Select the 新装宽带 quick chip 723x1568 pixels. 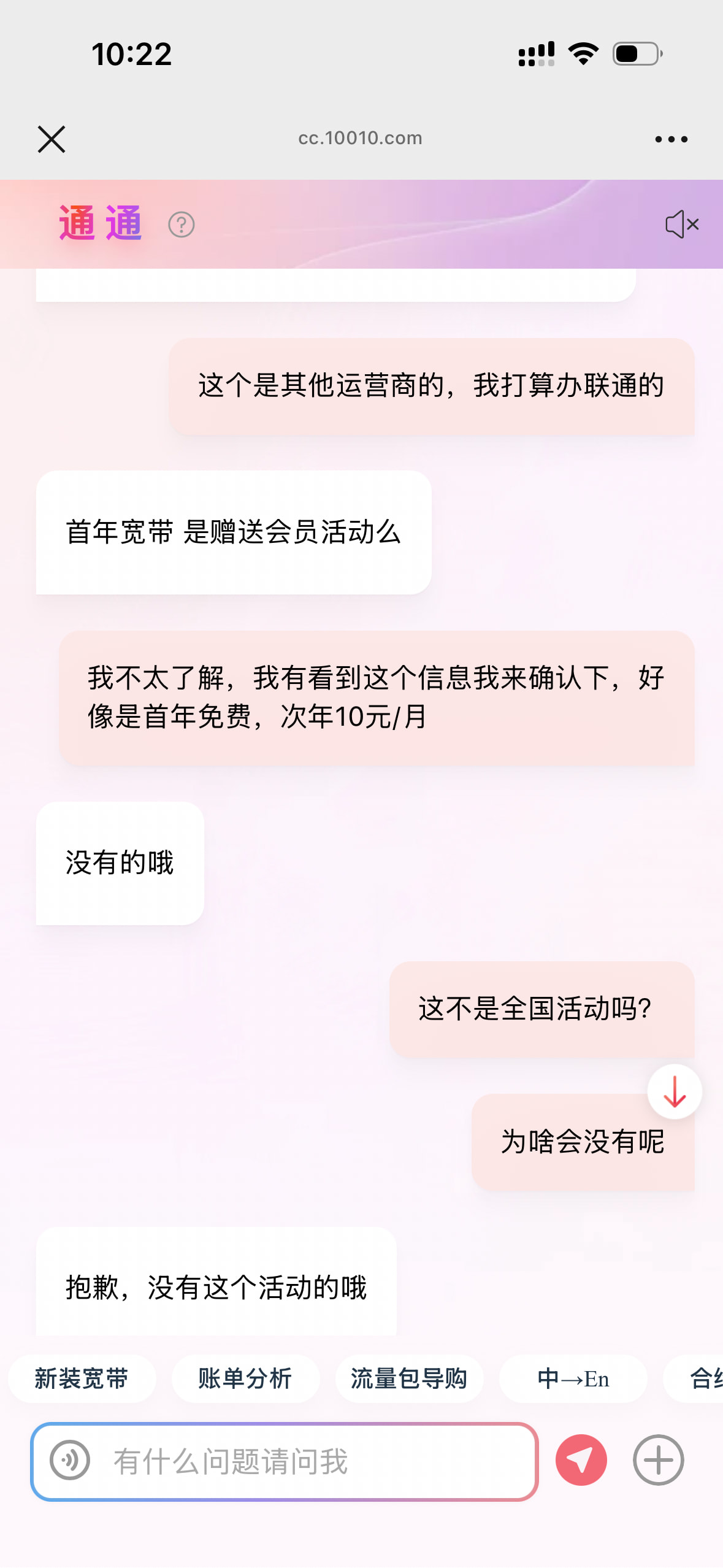(82, 1379)
